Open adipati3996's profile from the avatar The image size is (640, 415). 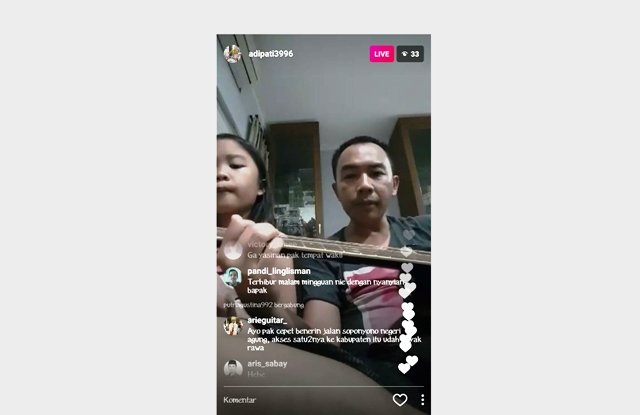pos(232,54)
